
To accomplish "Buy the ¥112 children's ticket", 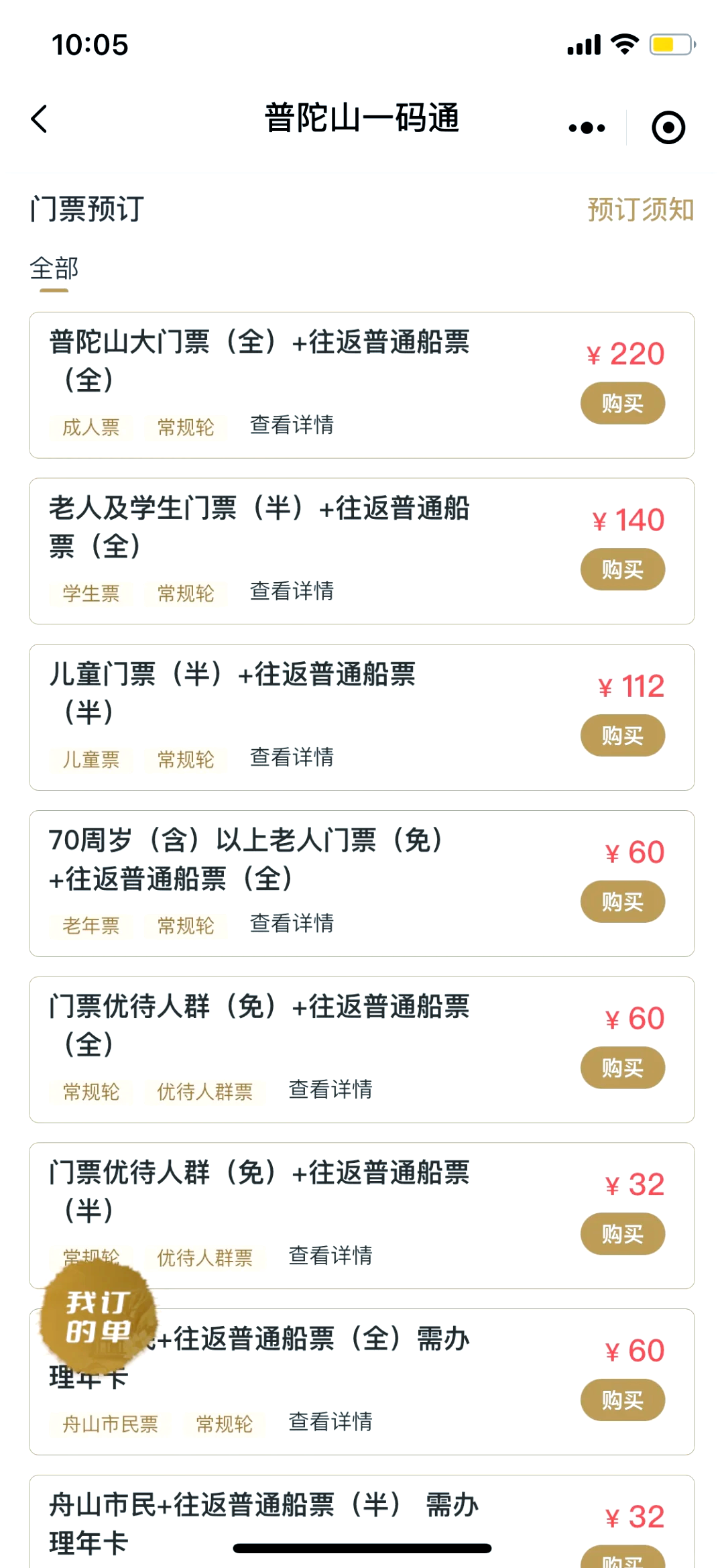I will click(623, 736).
